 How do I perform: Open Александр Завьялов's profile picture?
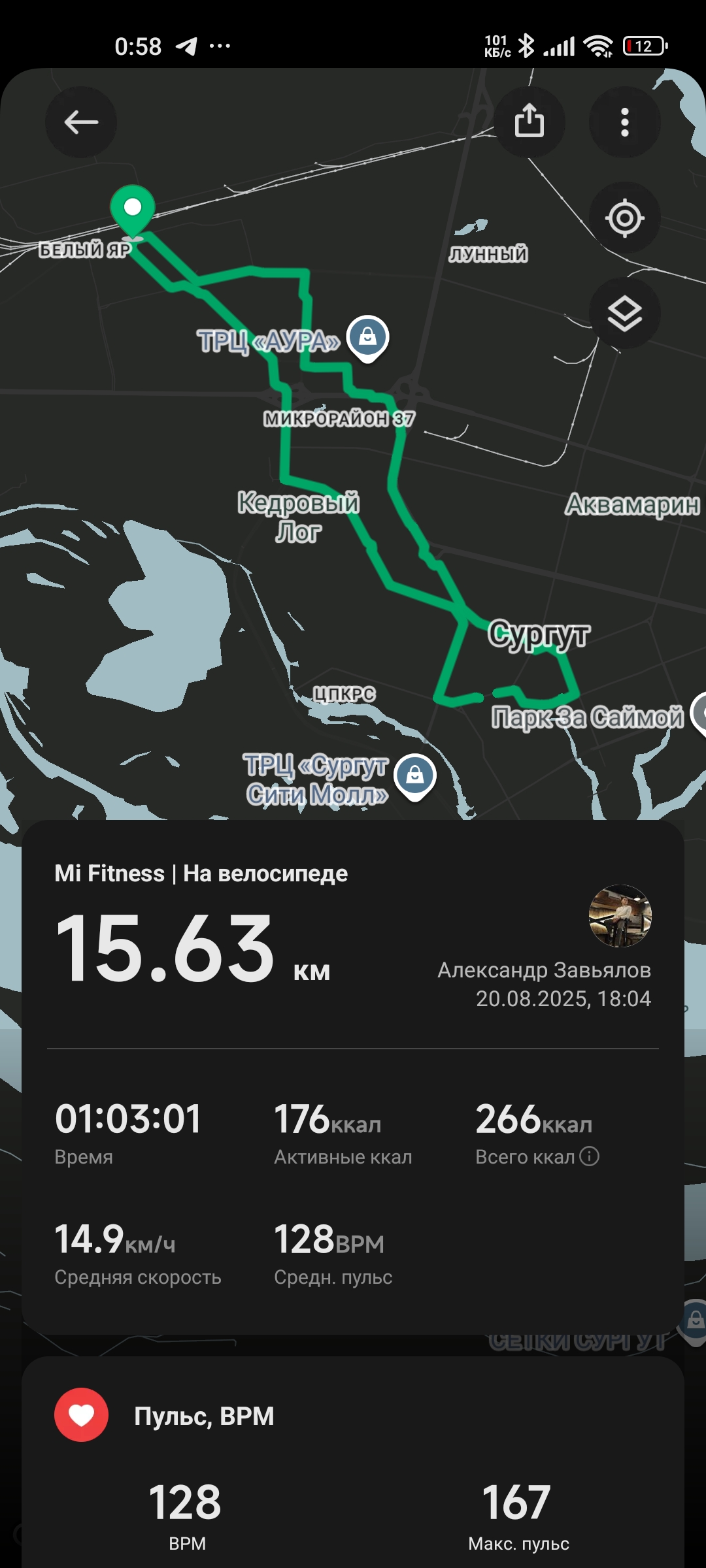[620, 916]
